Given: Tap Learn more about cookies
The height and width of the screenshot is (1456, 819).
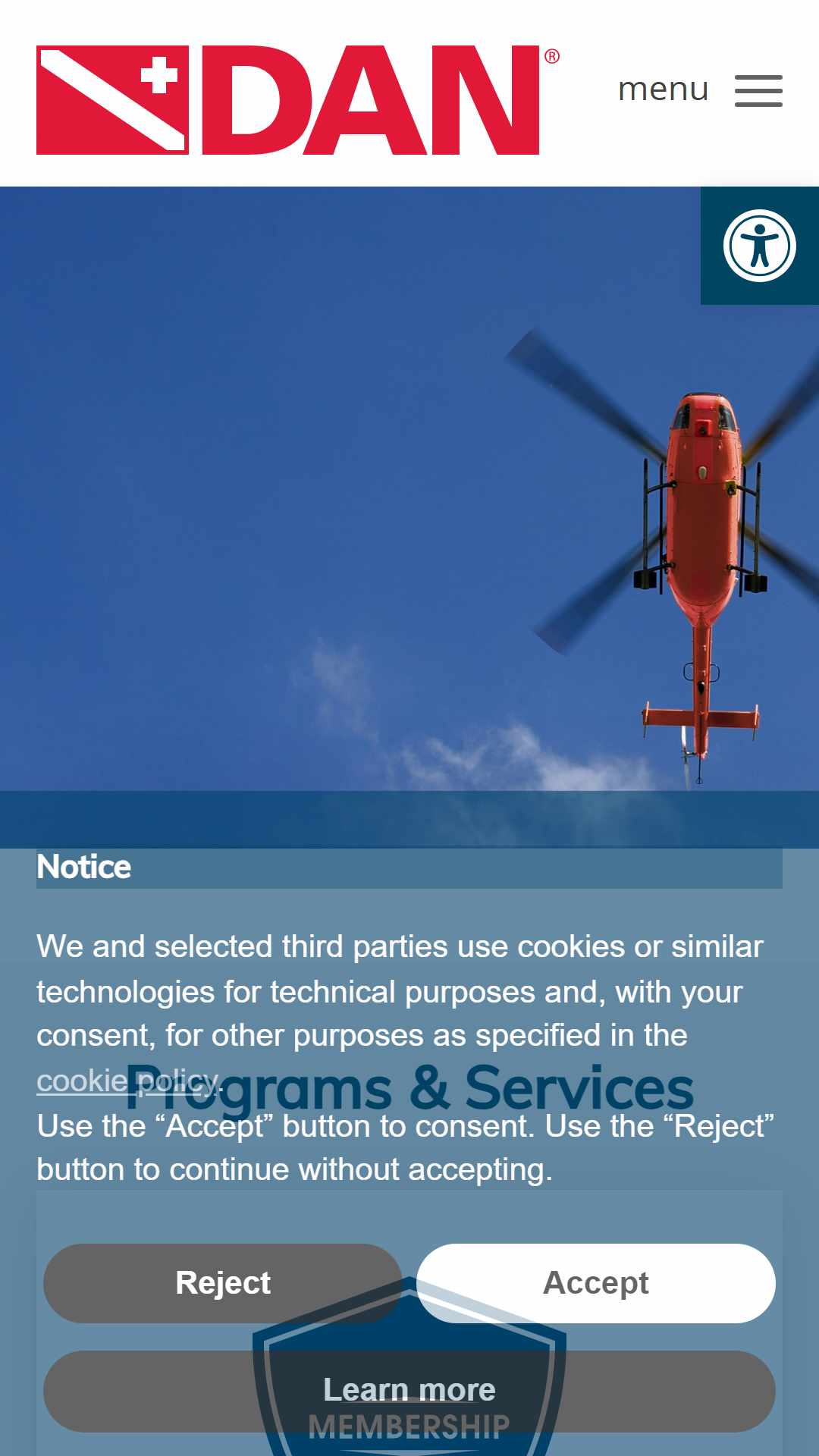Looking at the screenshot, I should tap(409, 1391).
